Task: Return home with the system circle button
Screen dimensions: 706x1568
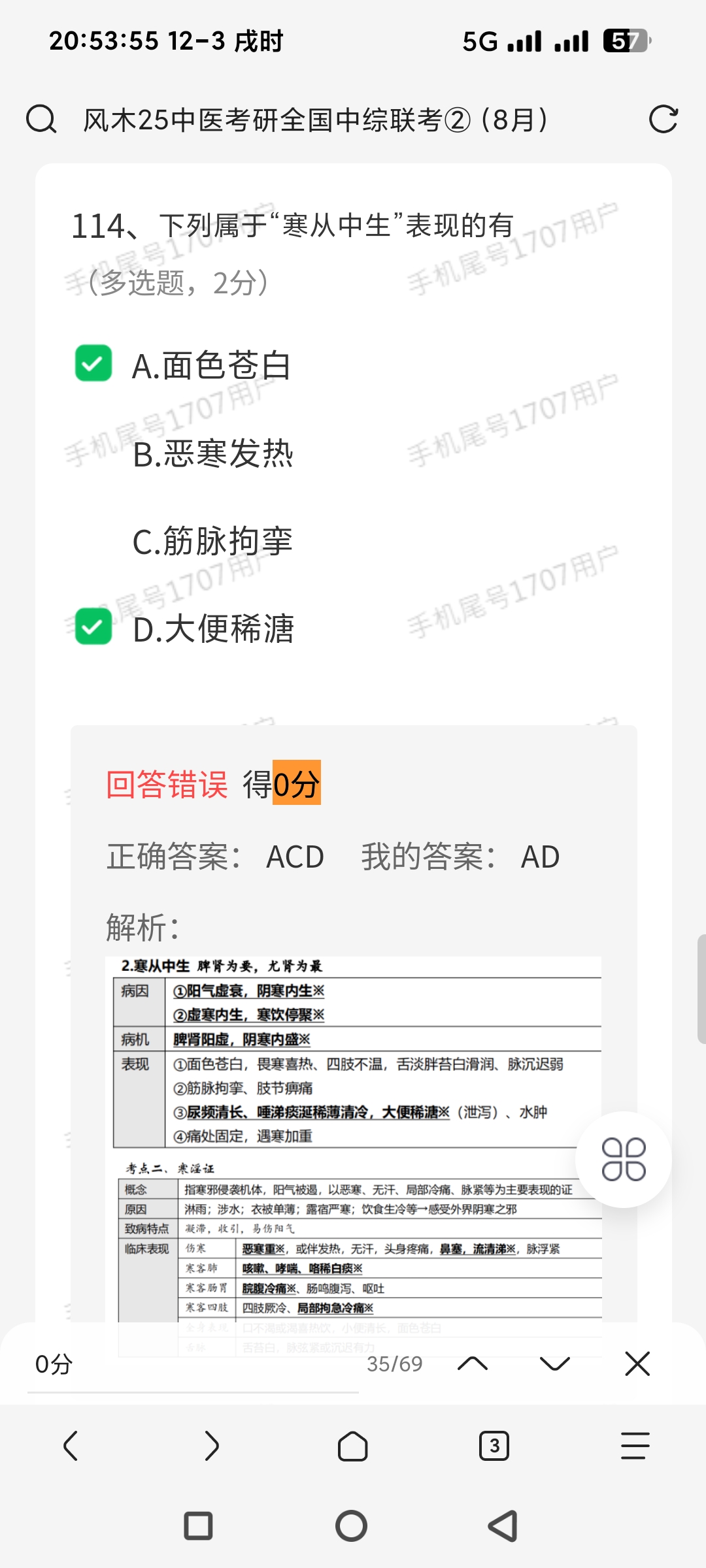Action: pos(352,1526)
